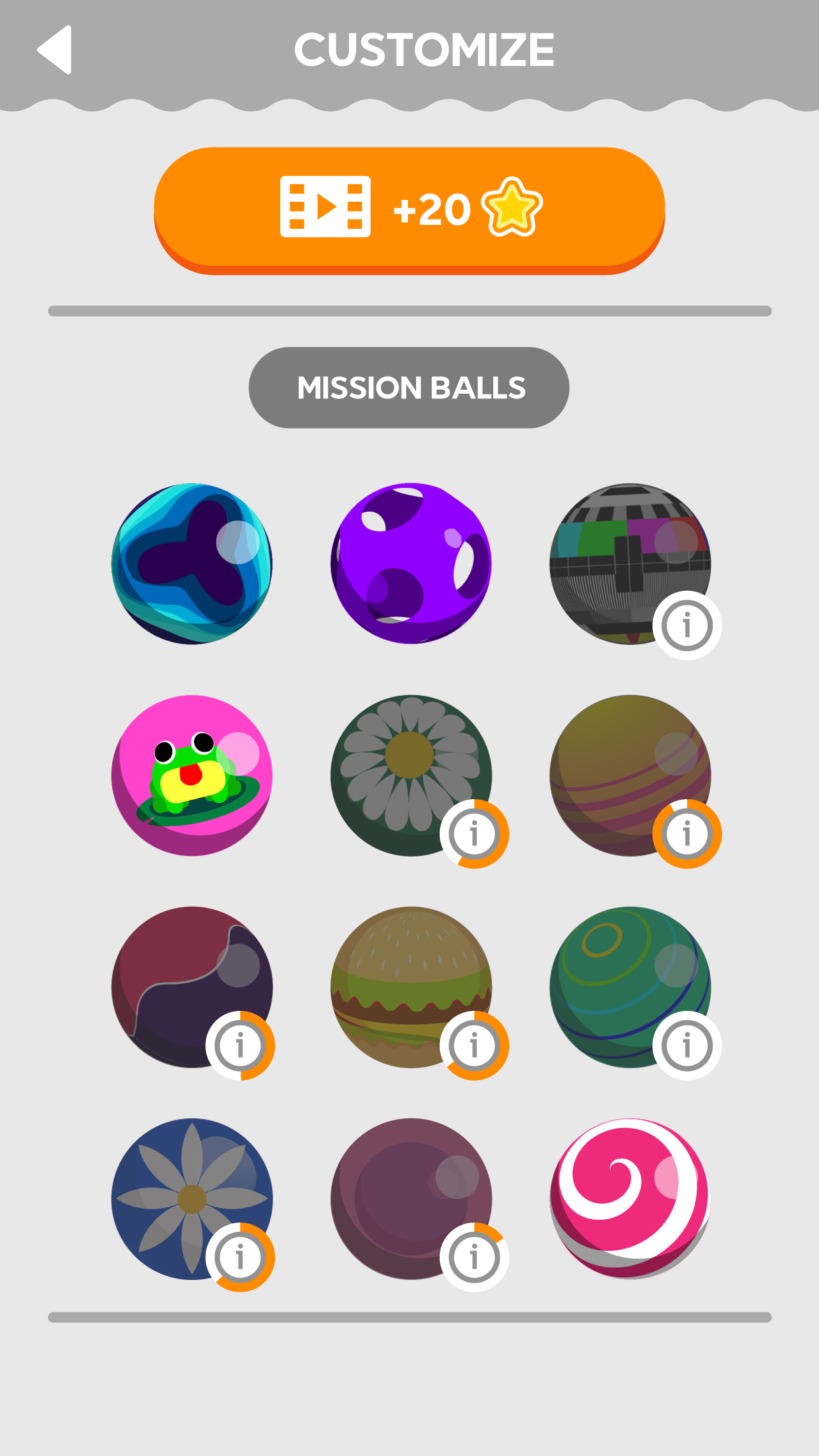
Task: Select the blue swirl layered ball
Action: (x=192, y=564)
